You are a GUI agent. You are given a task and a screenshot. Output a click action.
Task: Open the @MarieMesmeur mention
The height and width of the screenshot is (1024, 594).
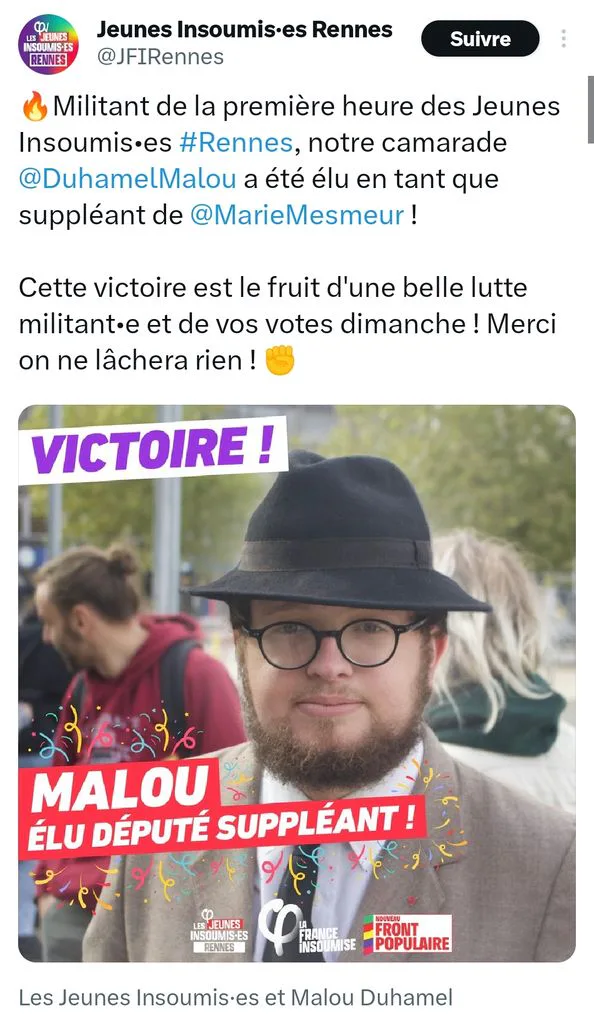point(297,215)
